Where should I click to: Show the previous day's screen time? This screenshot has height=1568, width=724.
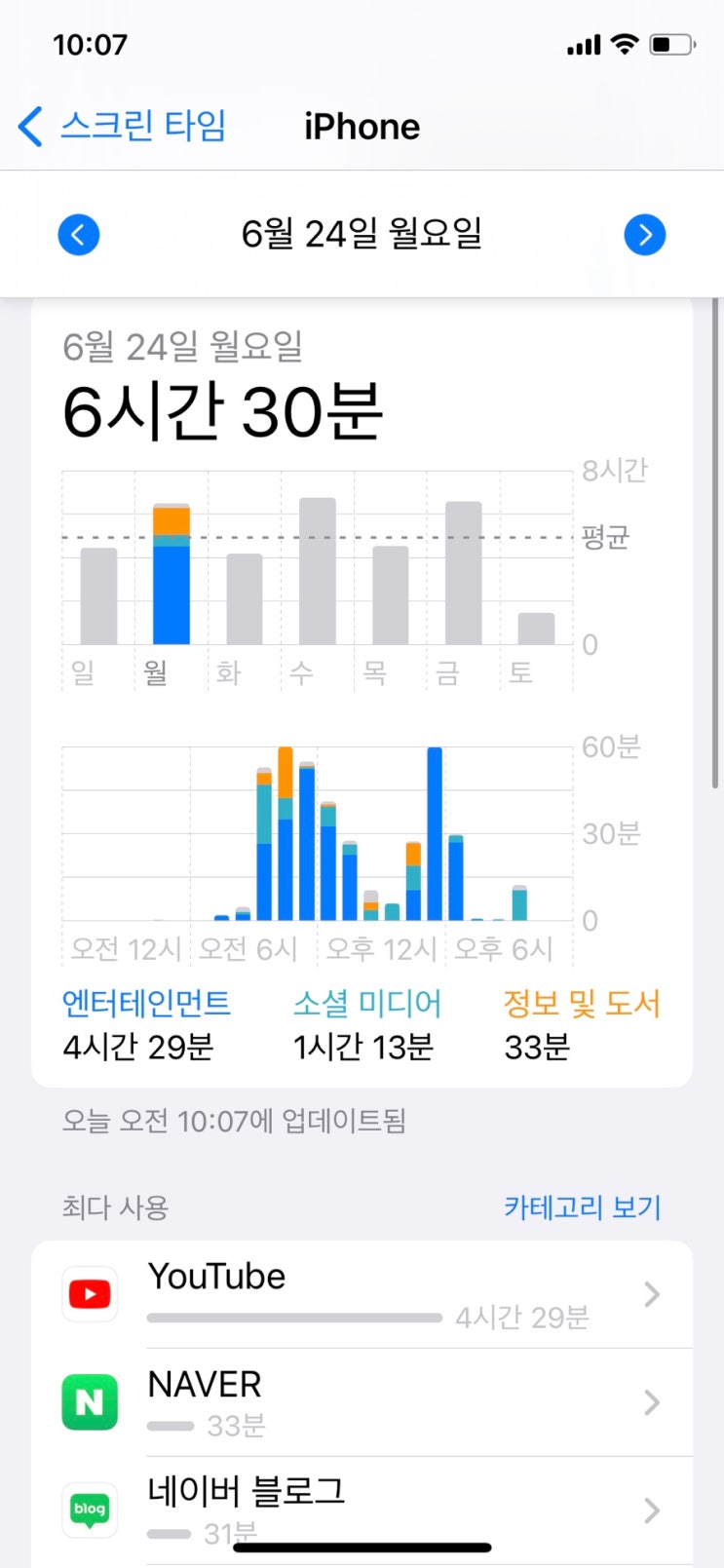79,235
